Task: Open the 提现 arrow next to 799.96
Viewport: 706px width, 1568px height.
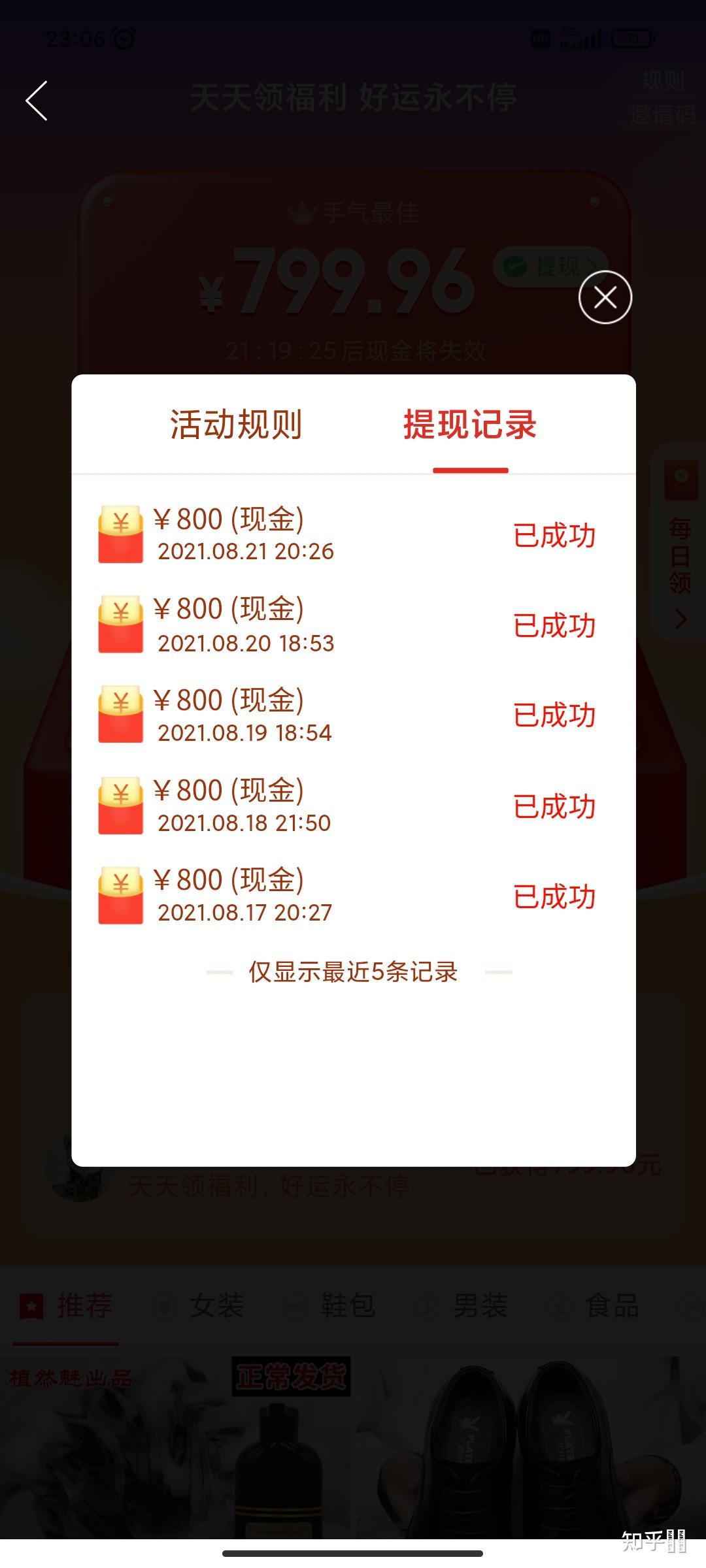Action: [x=592, y=267]
